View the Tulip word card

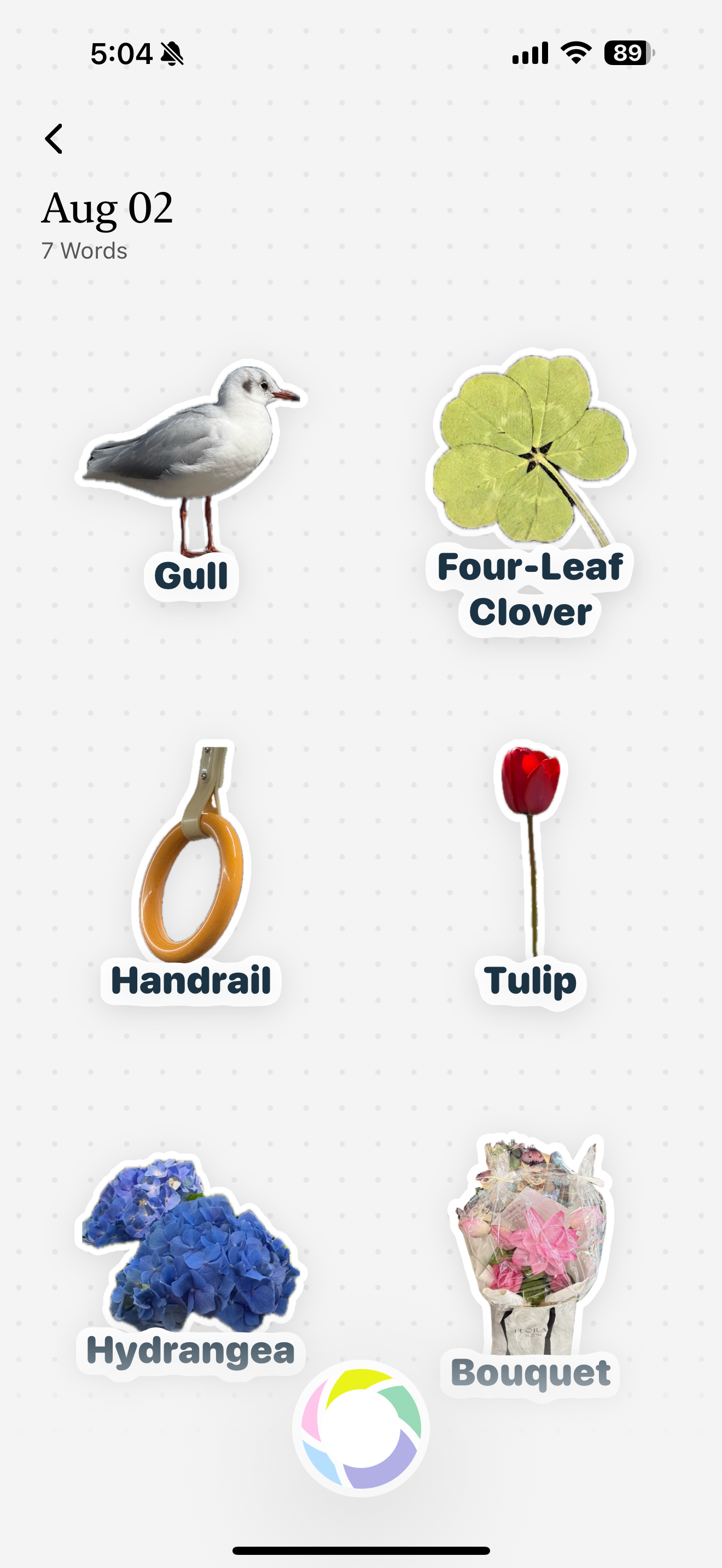point(531,870)
